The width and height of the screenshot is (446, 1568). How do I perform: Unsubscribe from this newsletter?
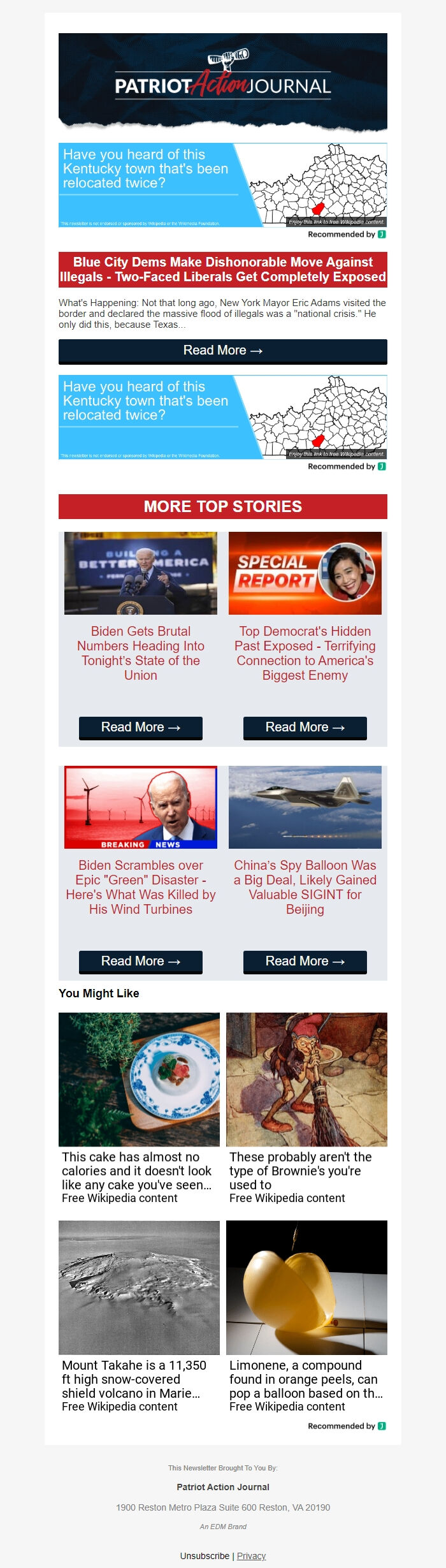click(205, 1556)
